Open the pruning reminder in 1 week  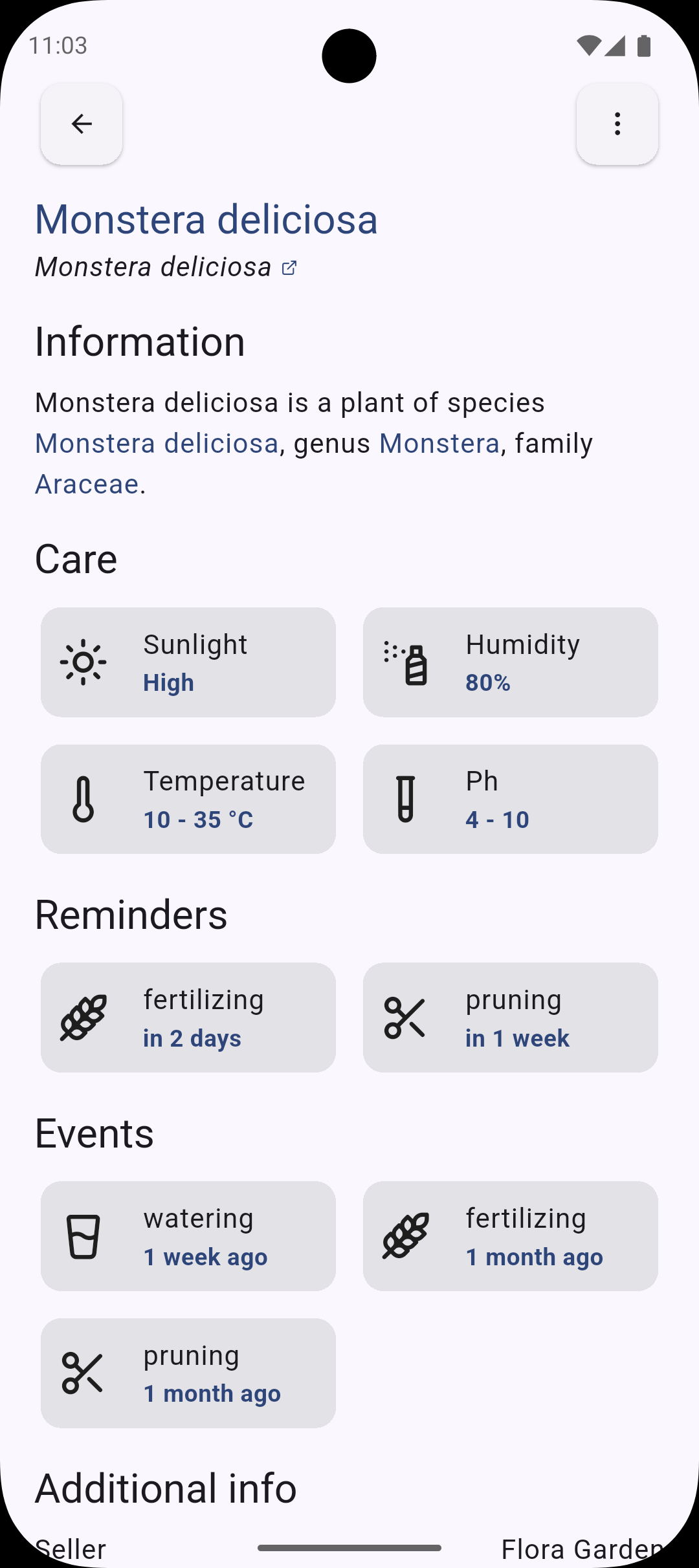point(510,1018)
